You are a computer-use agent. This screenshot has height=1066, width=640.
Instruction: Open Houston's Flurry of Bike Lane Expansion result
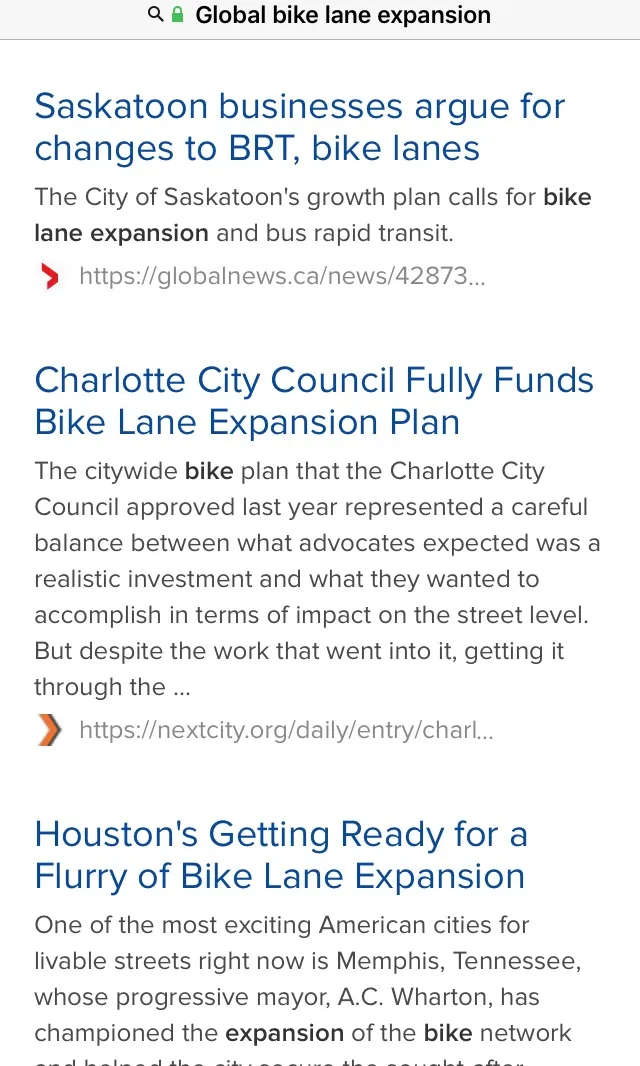[281, 855]
